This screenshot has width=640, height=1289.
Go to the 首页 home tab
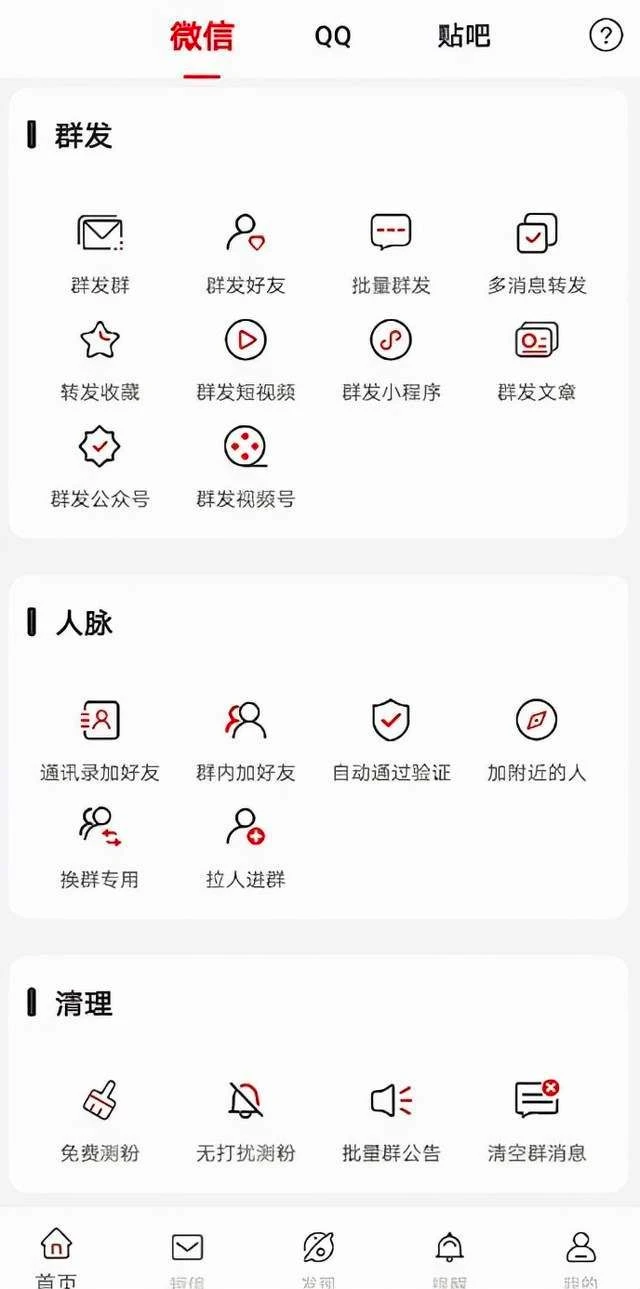[x=56, y=1258]
